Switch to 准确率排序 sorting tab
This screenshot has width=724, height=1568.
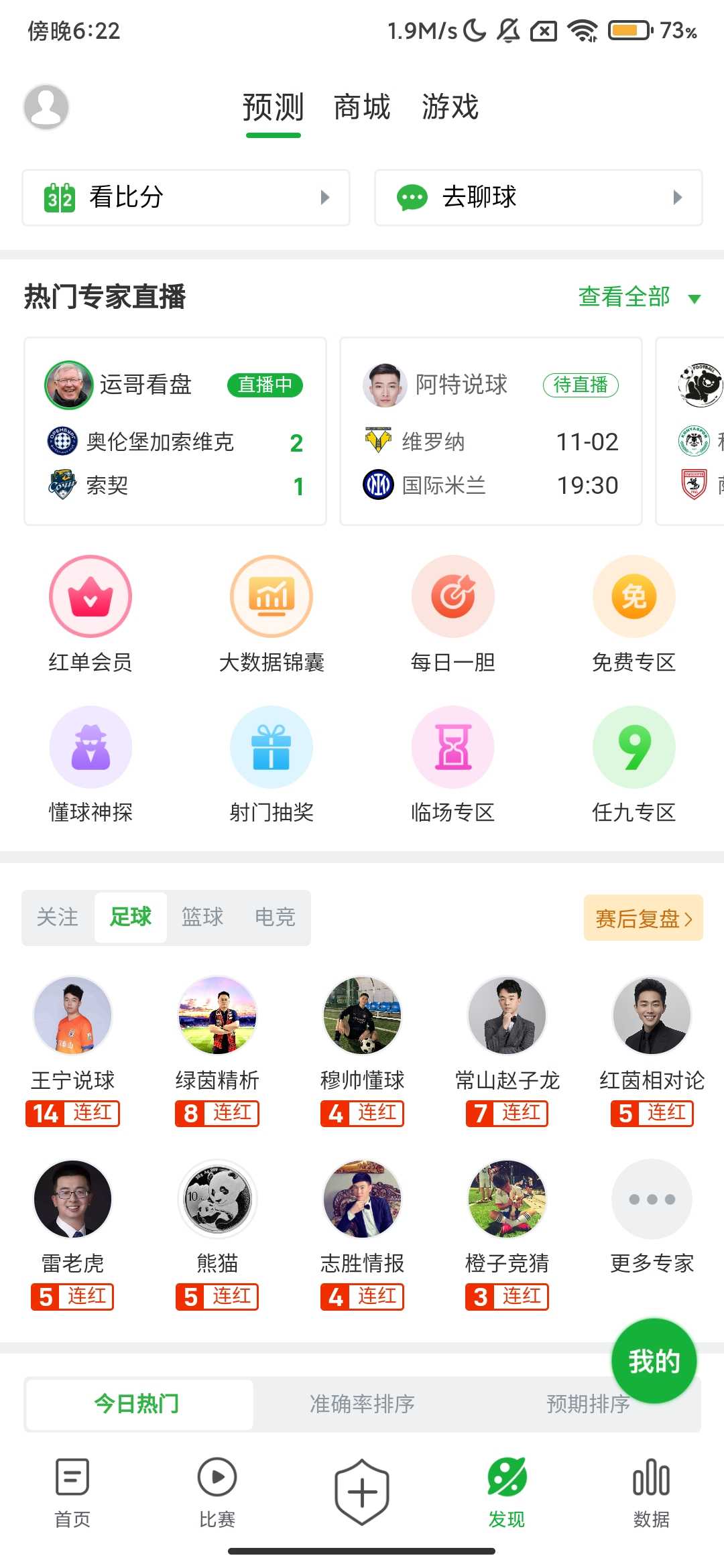pyautogui.click(x=362, y=1404)
